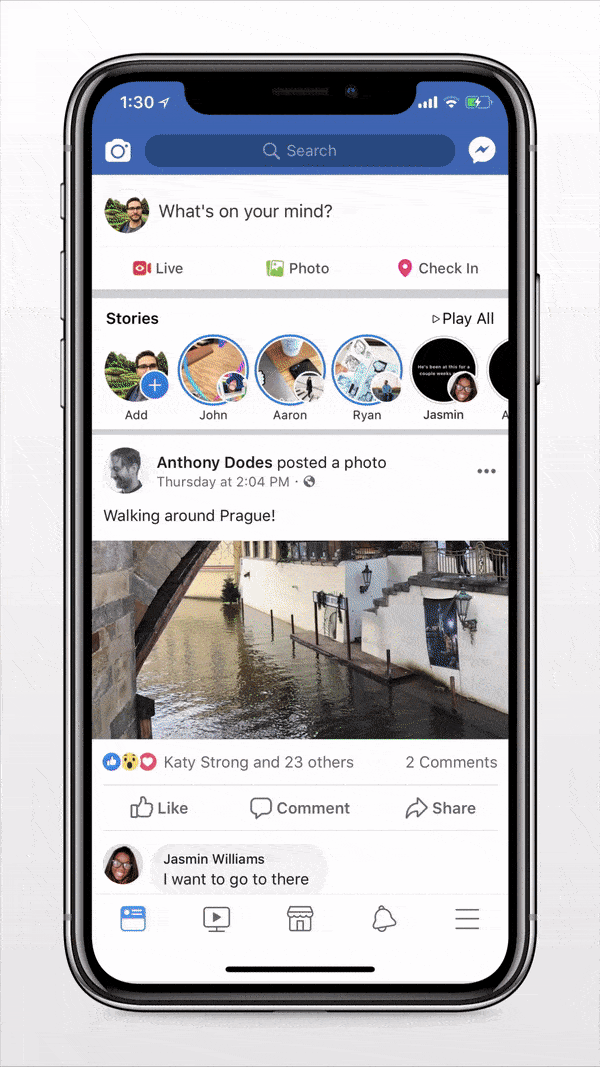The width and height of the screenshot is (600, 1067).
Task: View Ryan's story
Action: (x=367, y=371)
